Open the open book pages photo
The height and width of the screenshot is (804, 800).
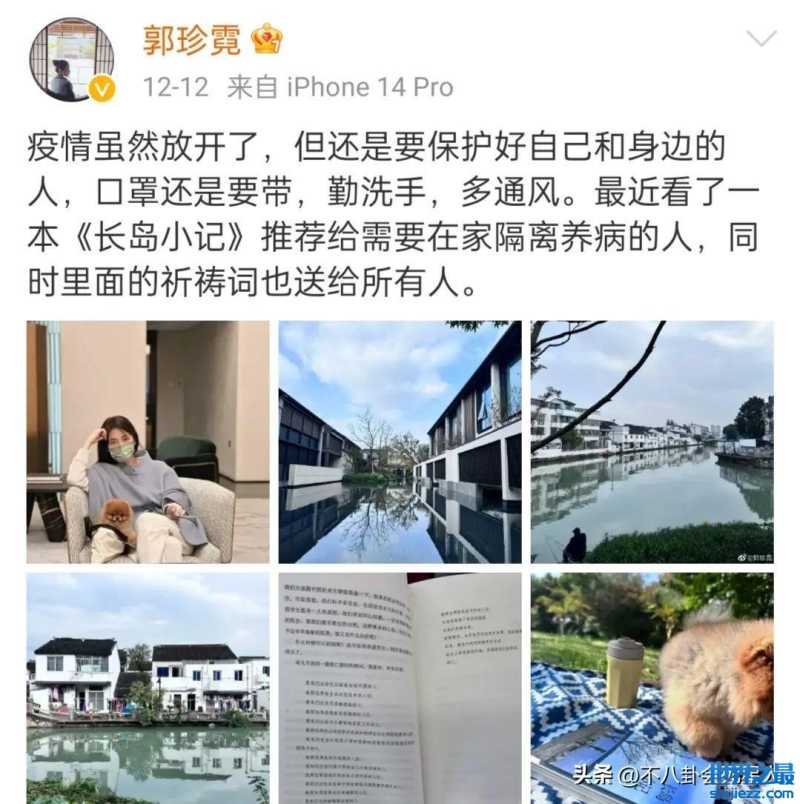coord(400,688)
